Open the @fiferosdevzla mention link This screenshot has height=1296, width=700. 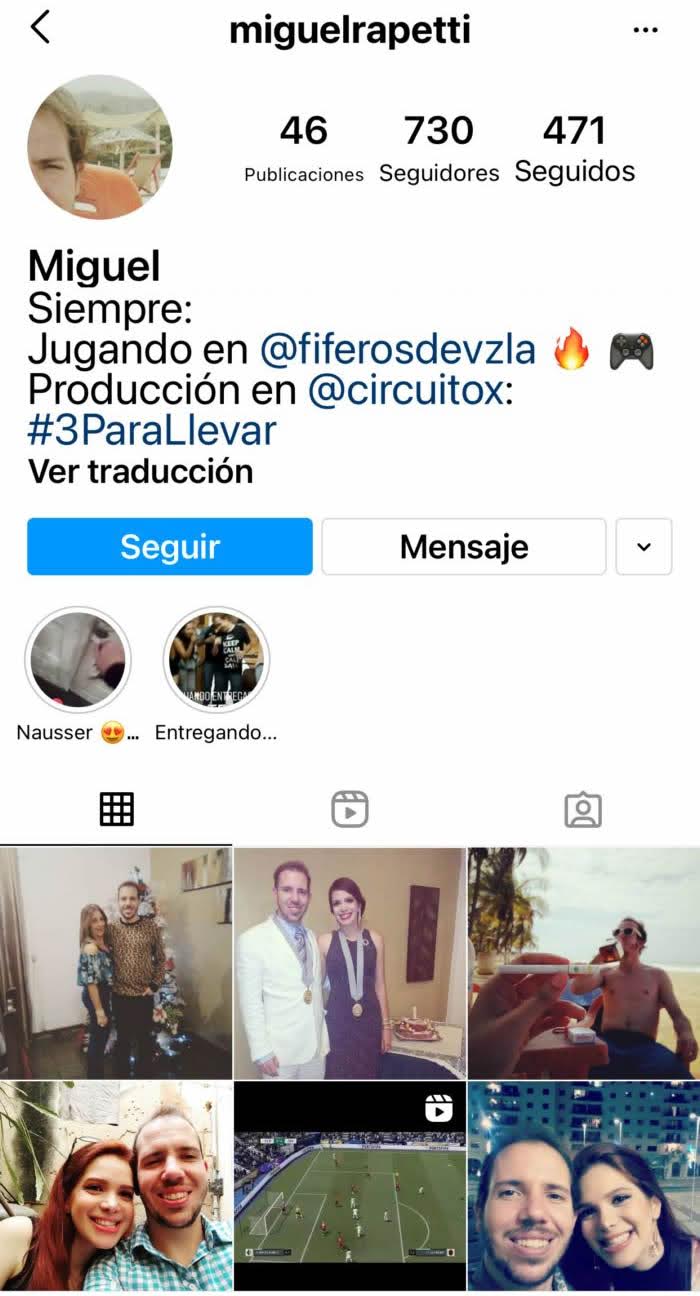[x=398, y=350]
